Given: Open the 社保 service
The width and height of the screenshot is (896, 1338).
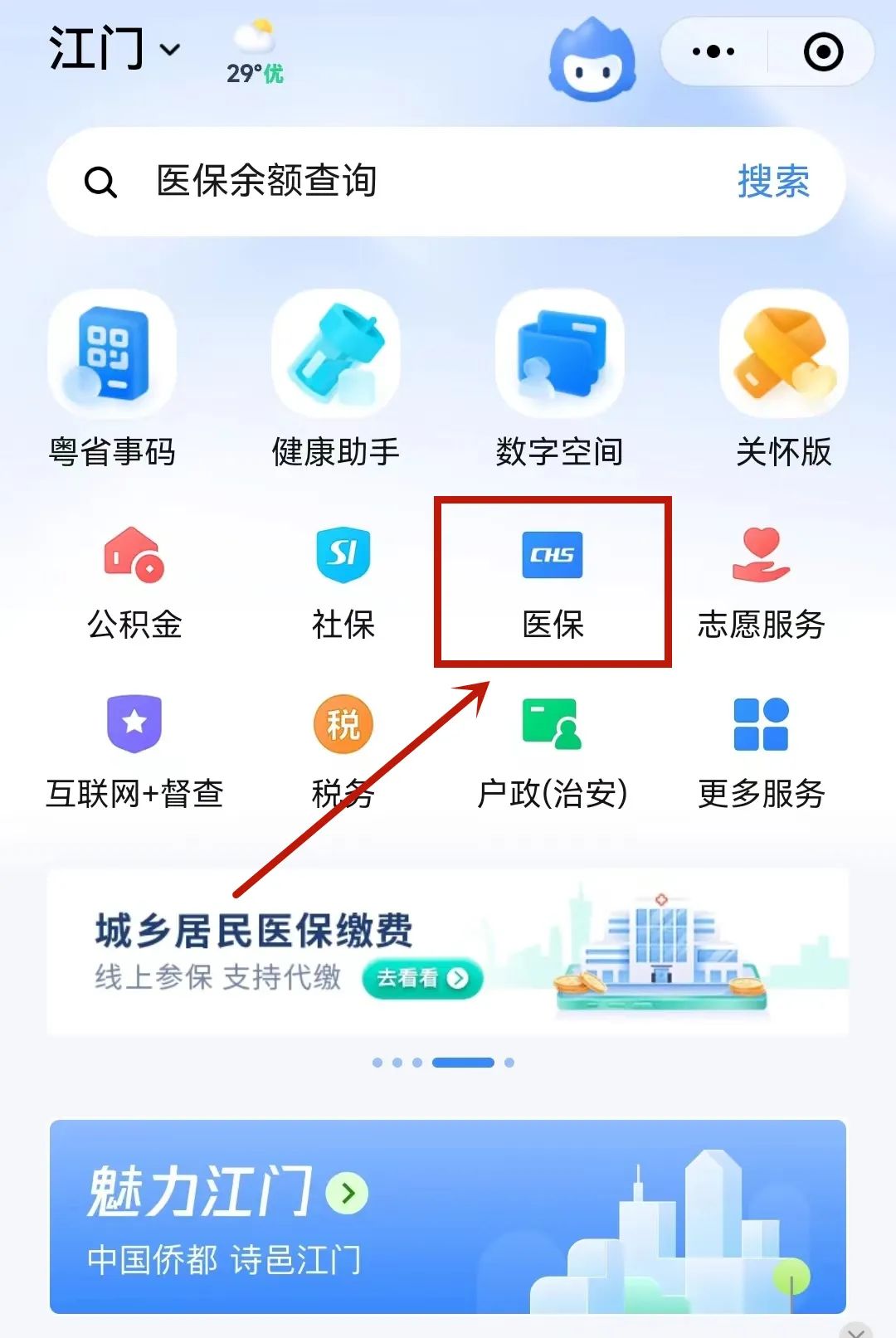Looking at the screenshot, I should point(343,581).
